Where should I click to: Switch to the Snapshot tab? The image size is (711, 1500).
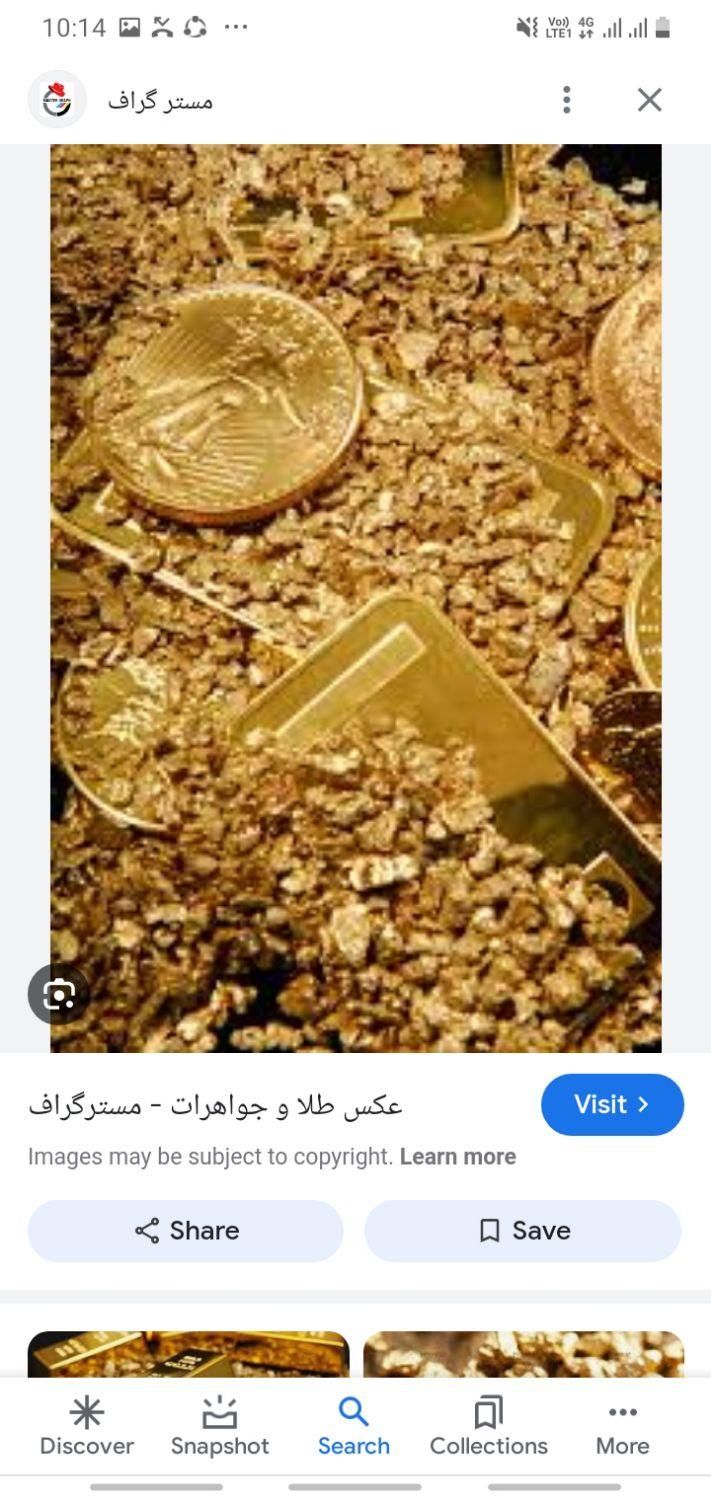219,1427
